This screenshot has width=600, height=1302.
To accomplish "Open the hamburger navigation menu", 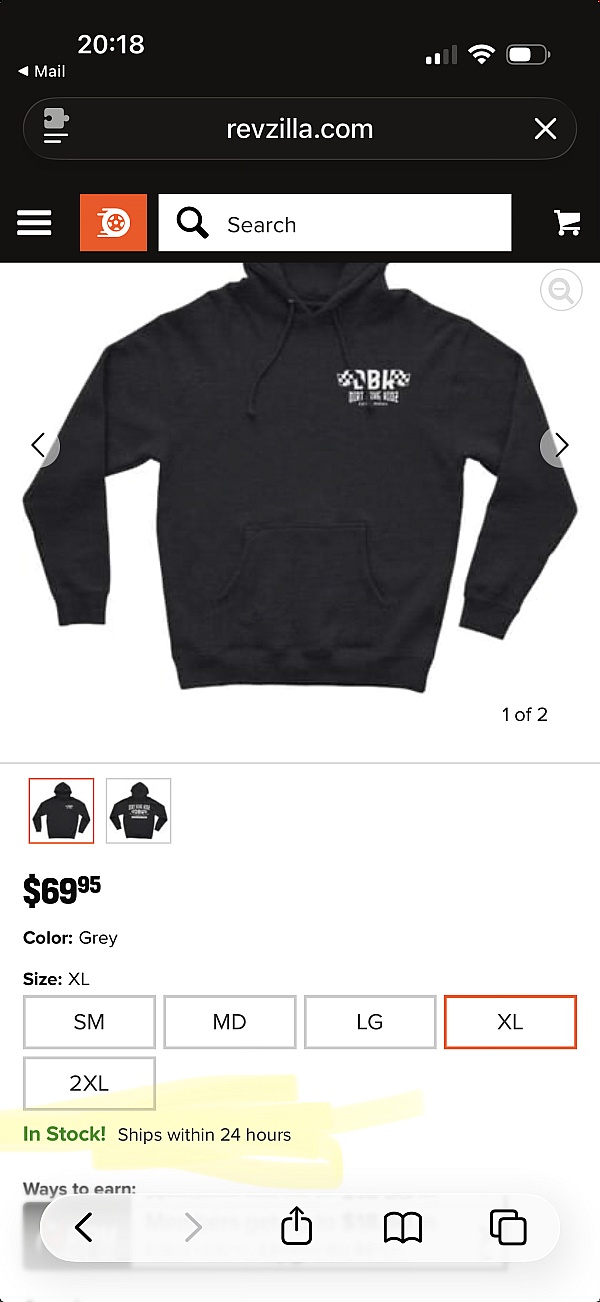I will 34,223.
